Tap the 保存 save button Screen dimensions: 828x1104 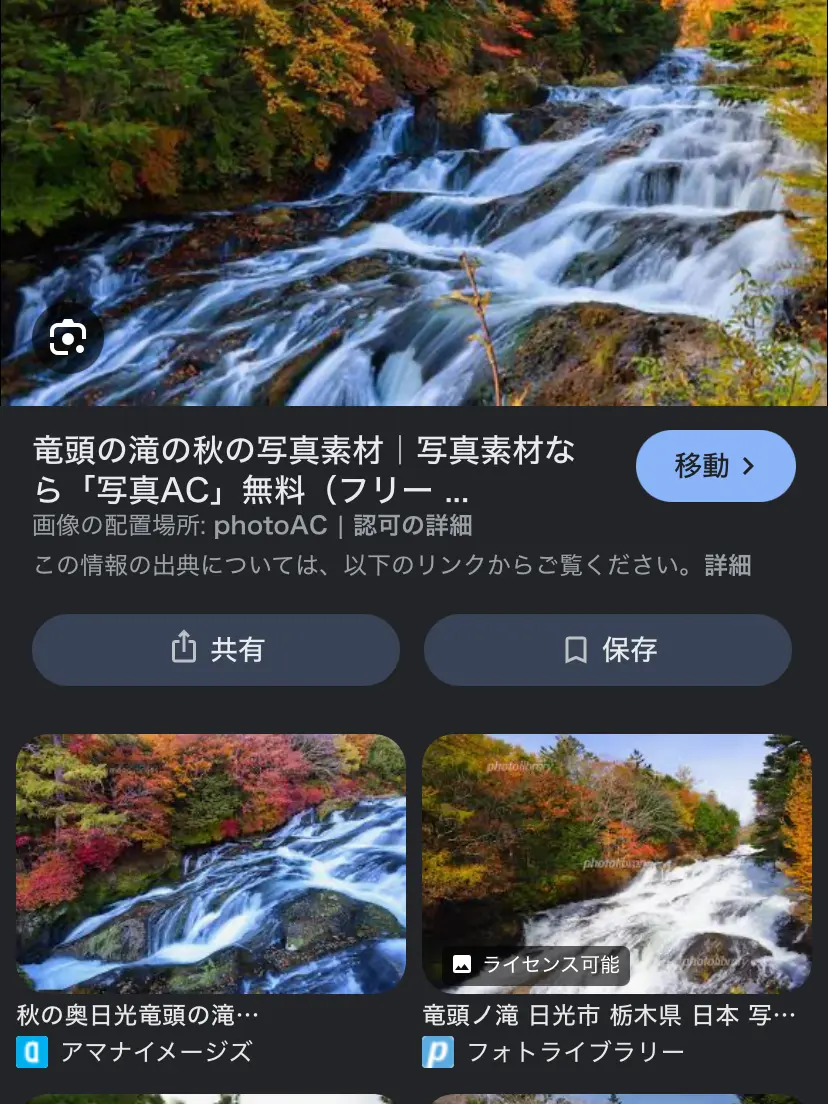click(607, 649)
